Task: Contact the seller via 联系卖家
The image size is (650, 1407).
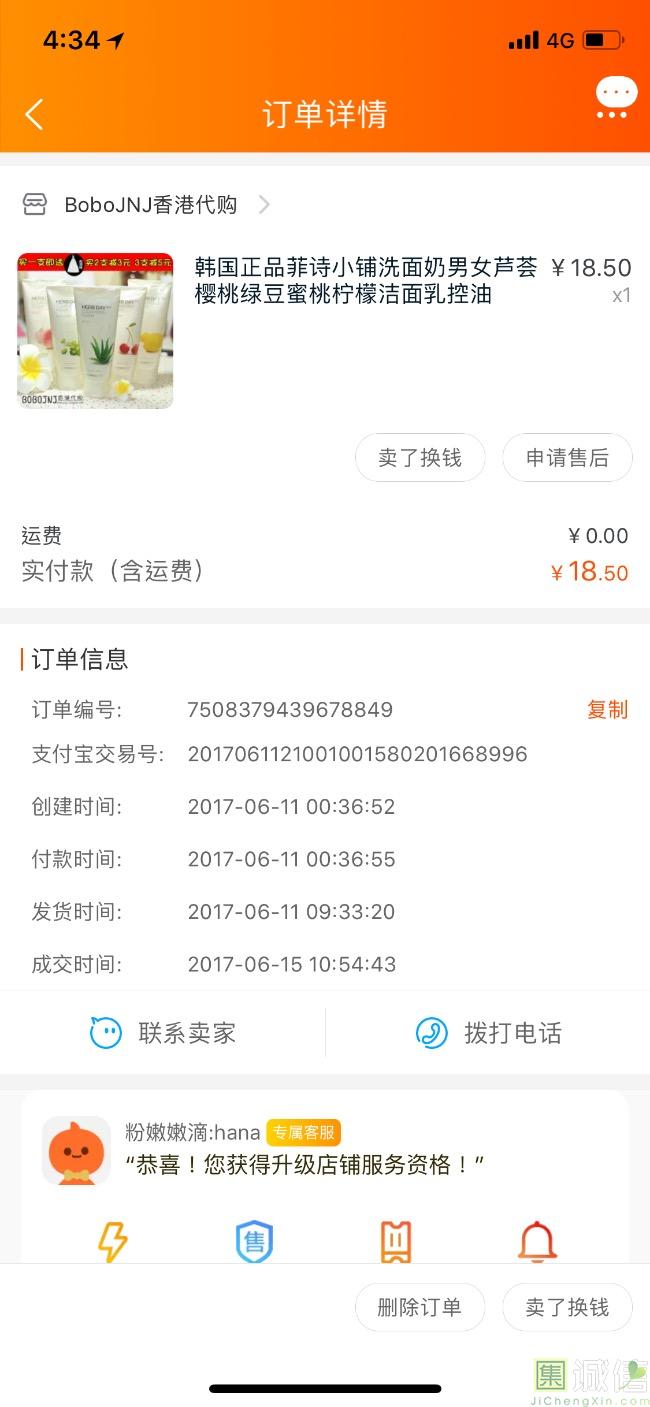Action: click(x=163, y=1033)
